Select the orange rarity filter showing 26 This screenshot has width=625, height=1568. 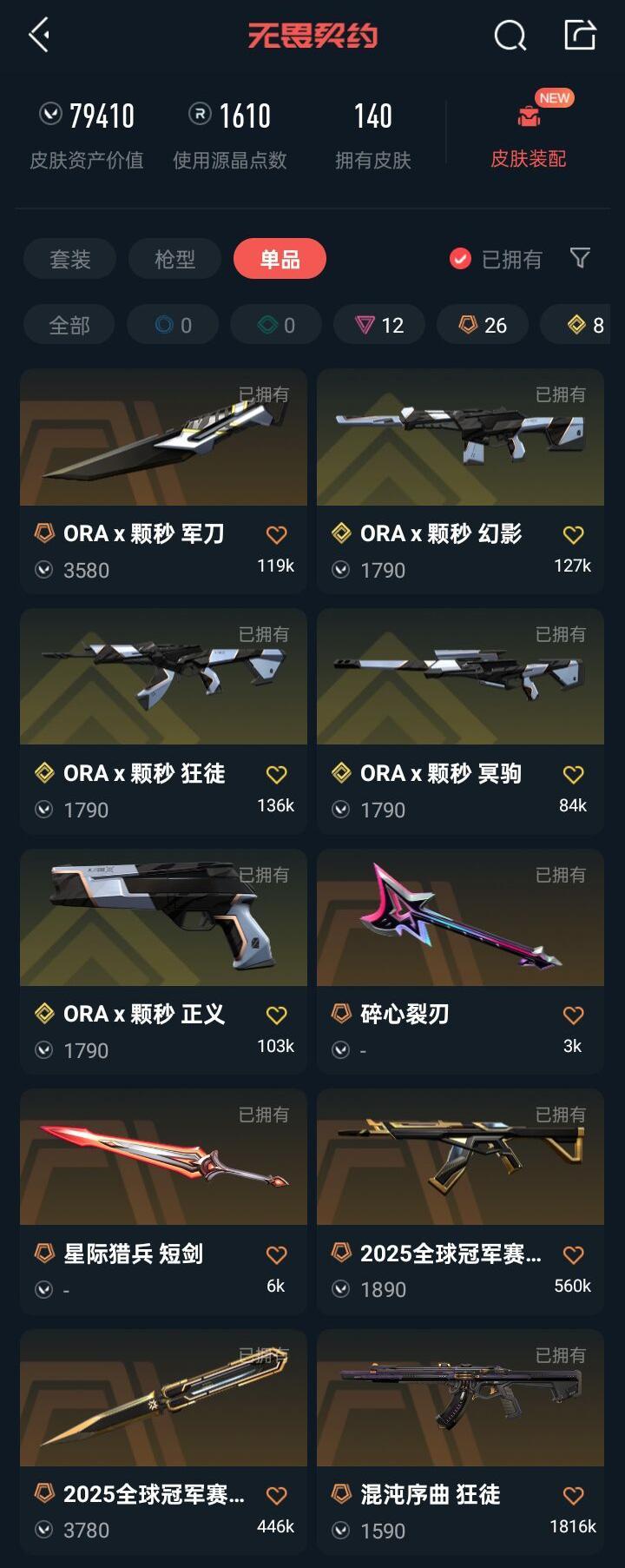pyautogui.click(x=482, y=325)
